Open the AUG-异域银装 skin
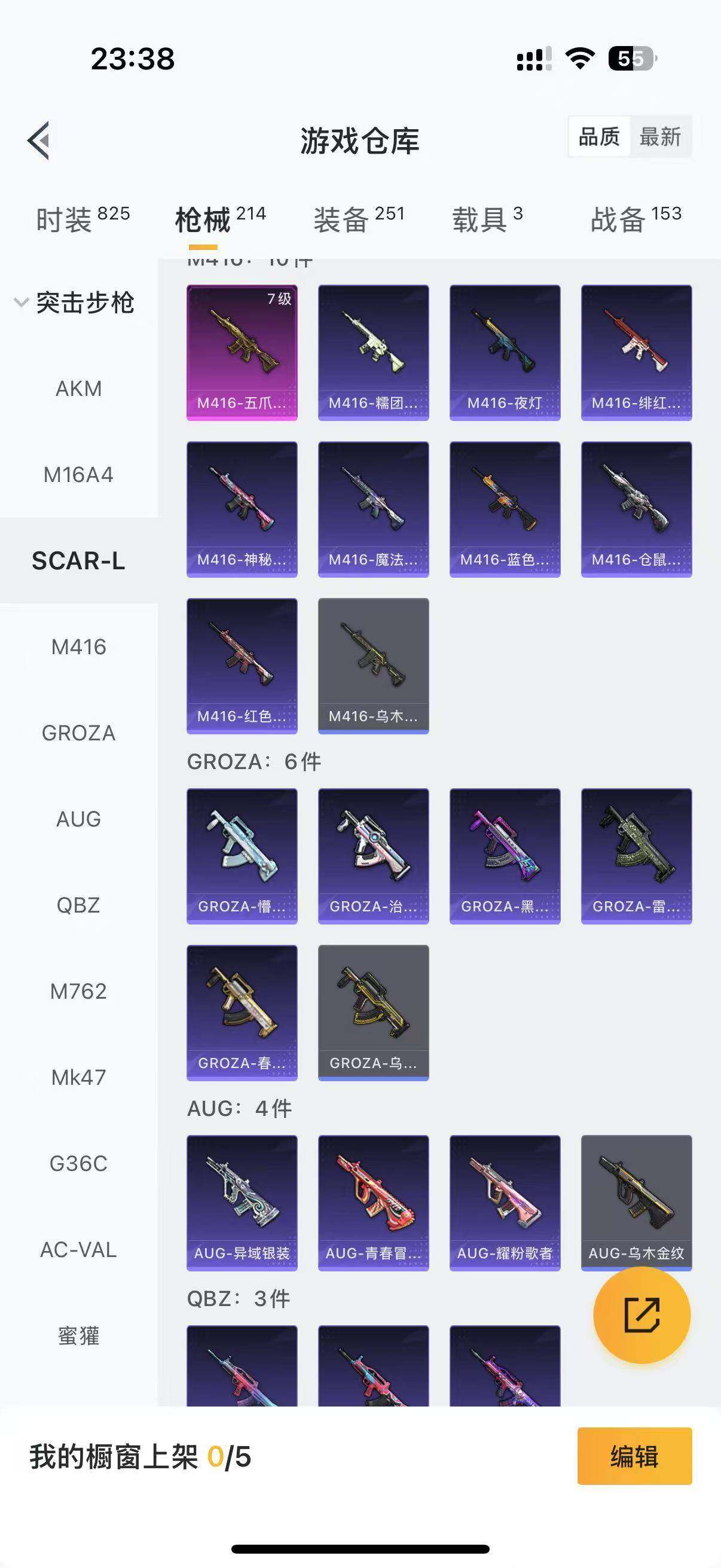 pos(242,1202)
